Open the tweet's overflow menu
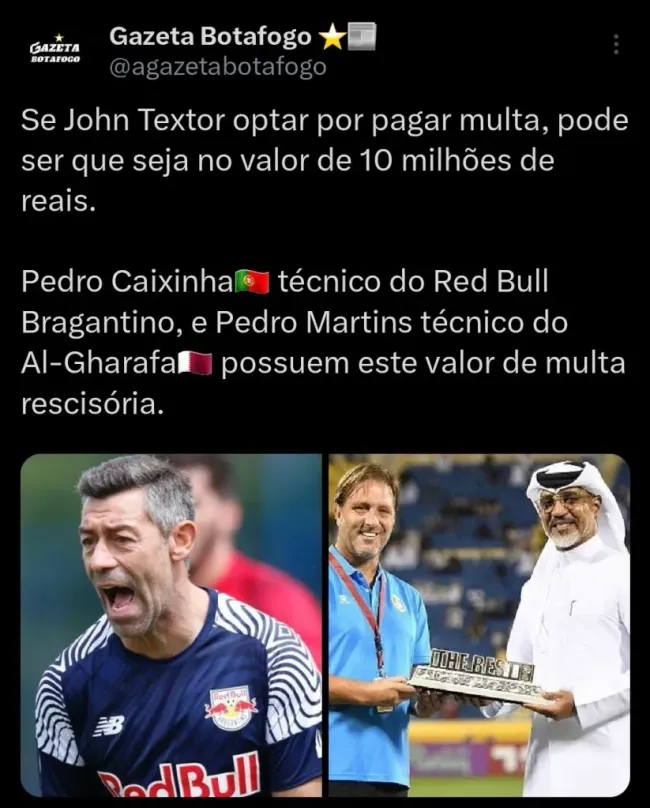Viewport: 650px width, 808px height. 616,45
